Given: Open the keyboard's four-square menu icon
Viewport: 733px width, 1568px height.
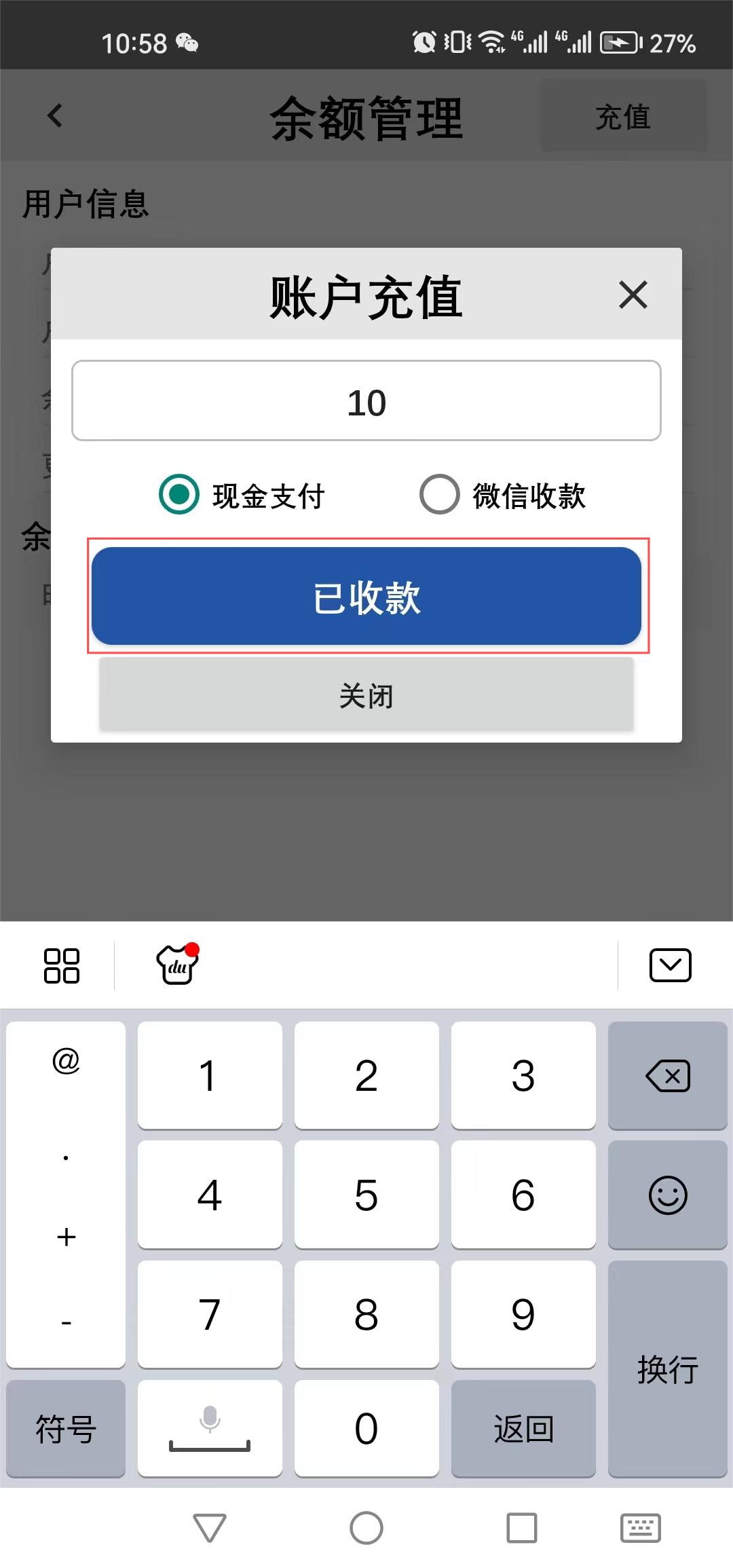Looking at the screenshot, I should click(61, 965).
